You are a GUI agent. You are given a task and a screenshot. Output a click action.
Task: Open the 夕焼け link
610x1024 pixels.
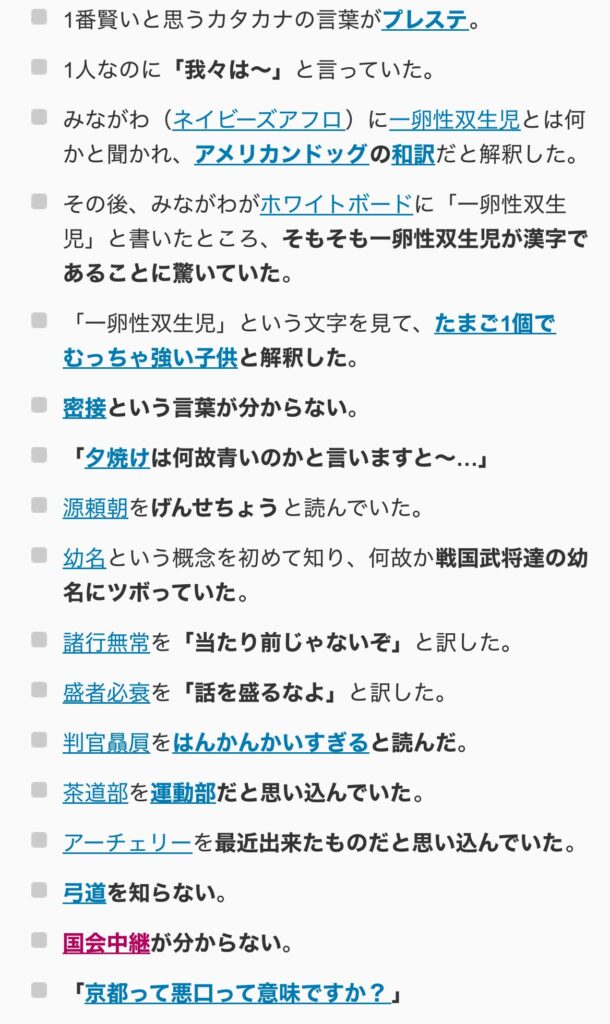tap(118, 458)
